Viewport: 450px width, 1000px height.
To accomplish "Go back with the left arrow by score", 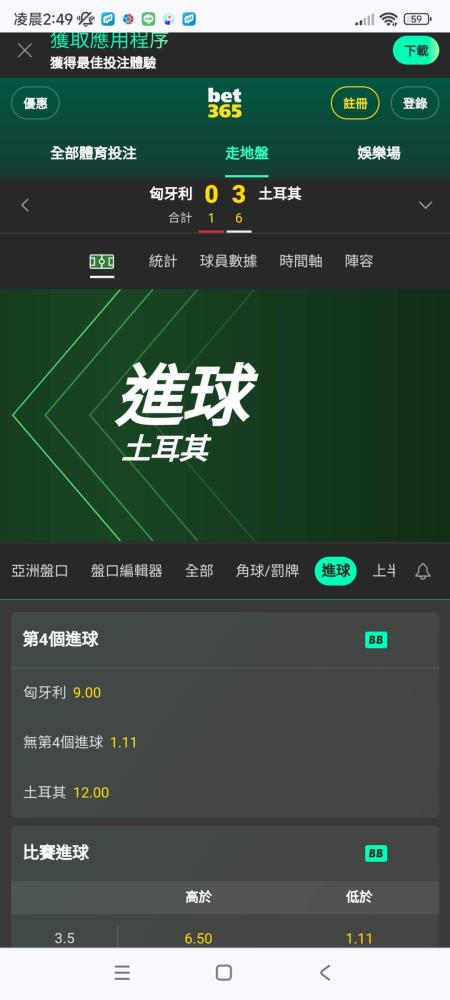I will (25, 205).
